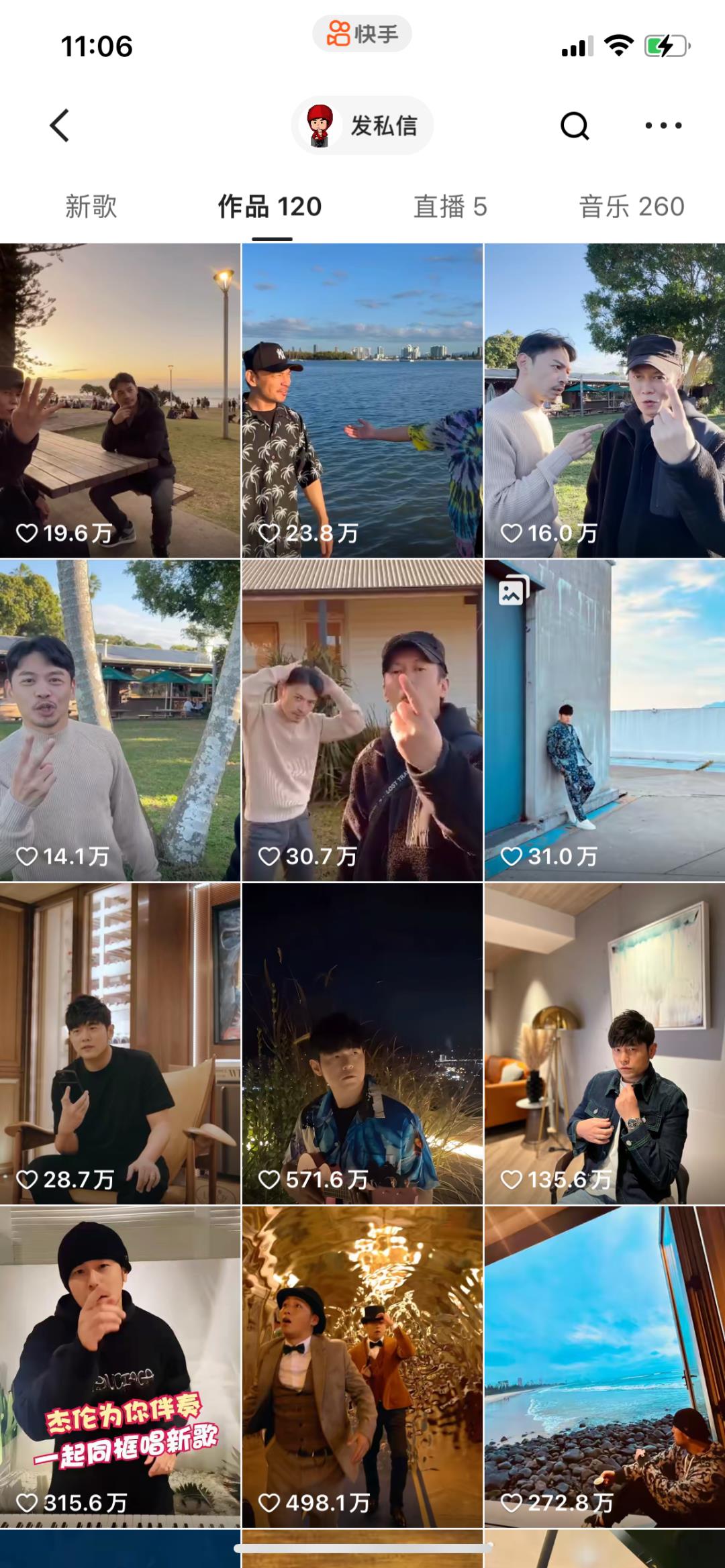This screenshot has width=725, height=1568.
Task: View the video with 135.6万 likes
Action: pyautogui.click(x=604, y=1043)
